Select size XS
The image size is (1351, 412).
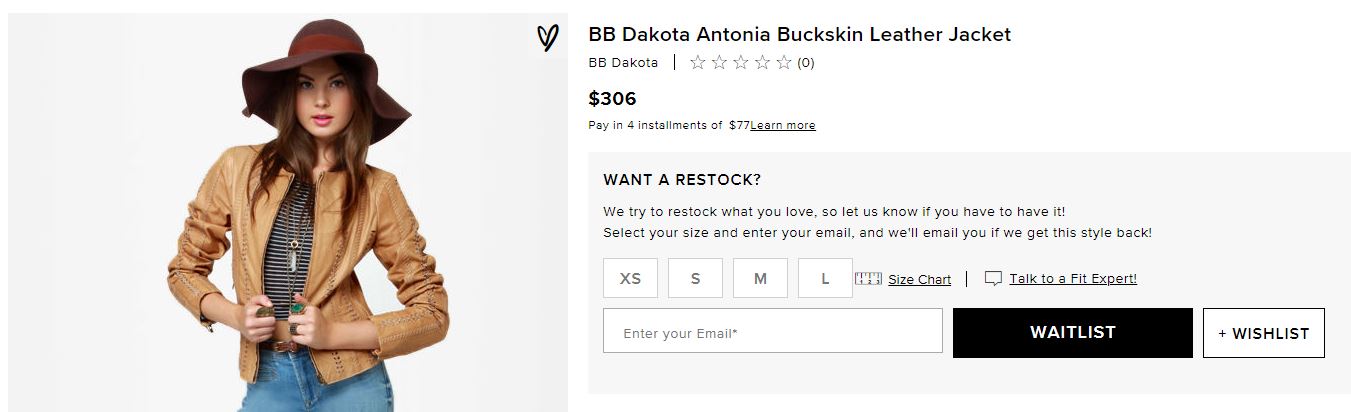point(630,278)
